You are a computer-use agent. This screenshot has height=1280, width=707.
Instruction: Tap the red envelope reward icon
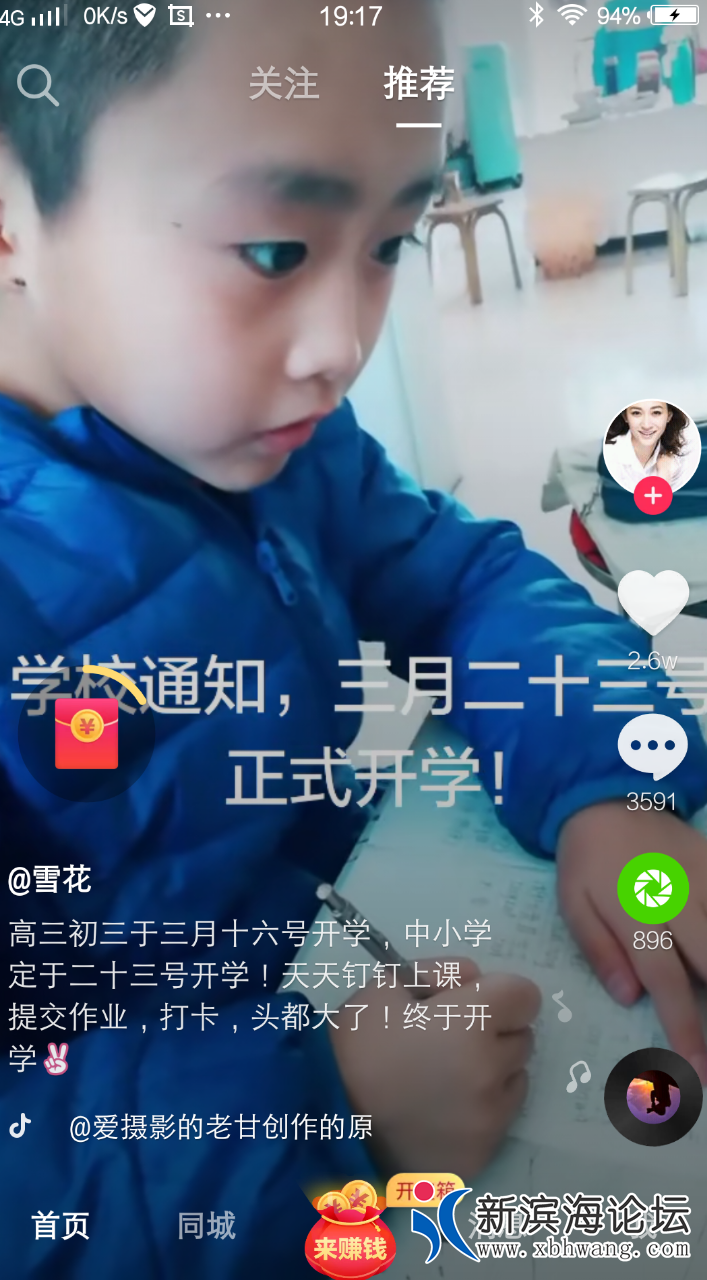pyautogui.click(x=87, y=733)
